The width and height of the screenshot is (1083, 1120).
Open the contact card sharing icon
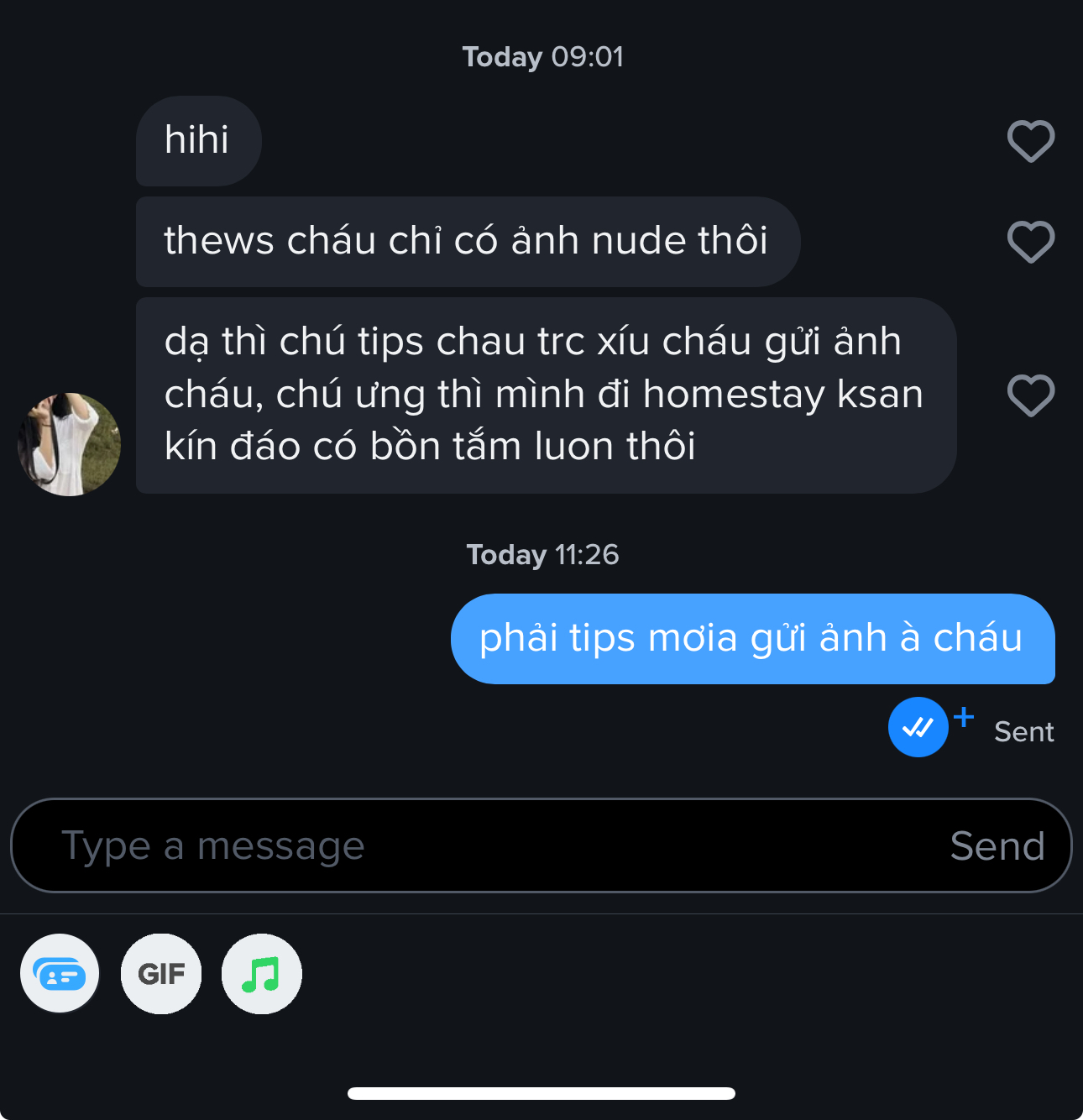[60, 974]
